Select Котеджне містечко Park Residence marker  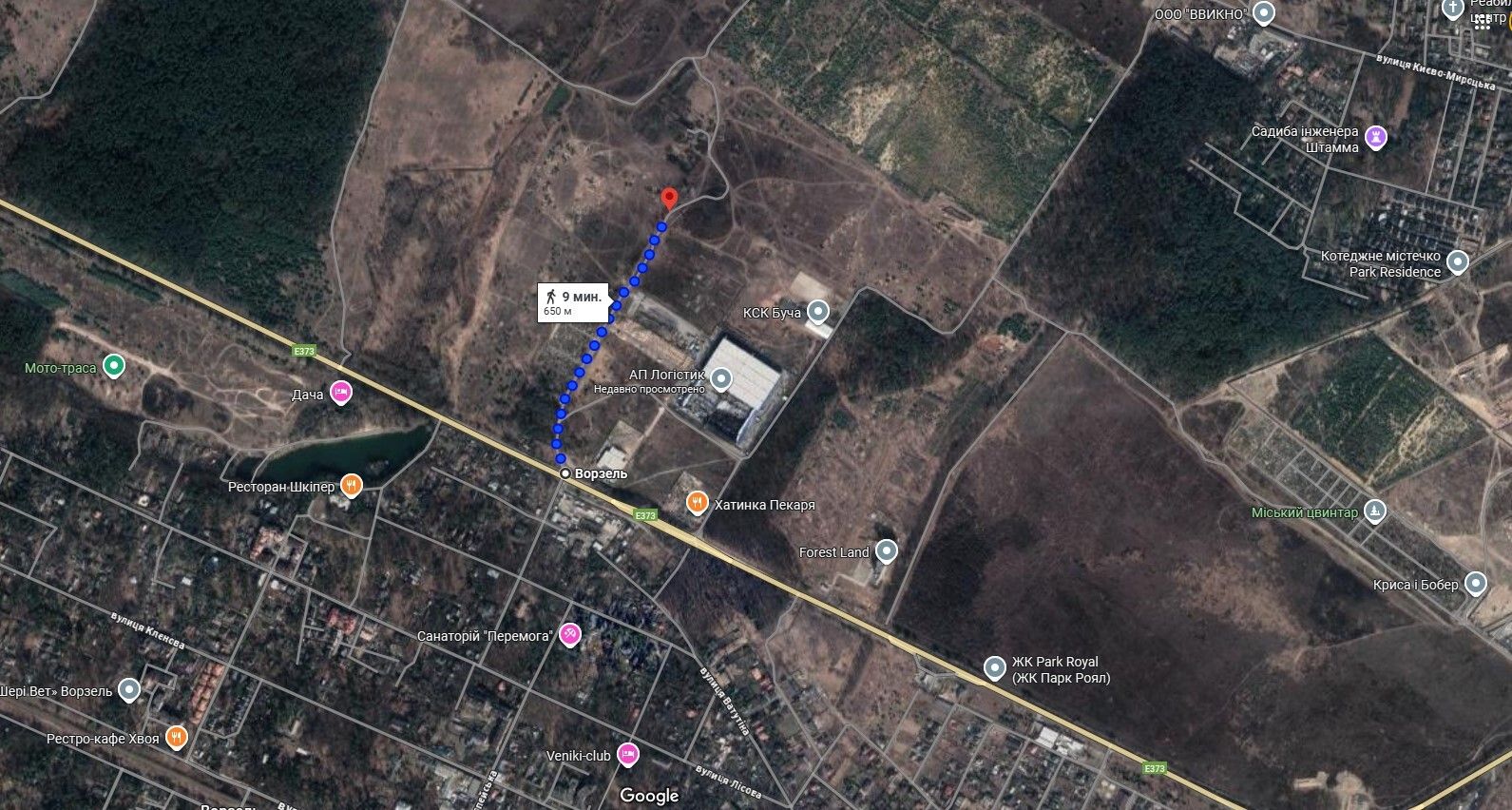(x=1458, y=262)
